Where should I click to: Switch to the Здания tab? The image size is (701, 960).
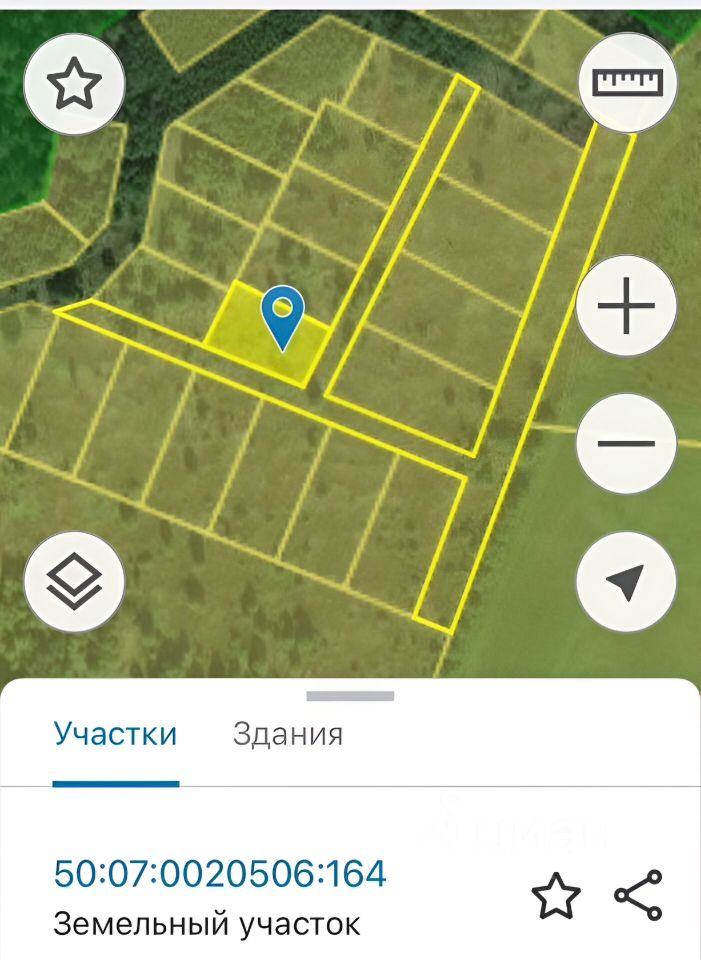[x=288, y=735]
